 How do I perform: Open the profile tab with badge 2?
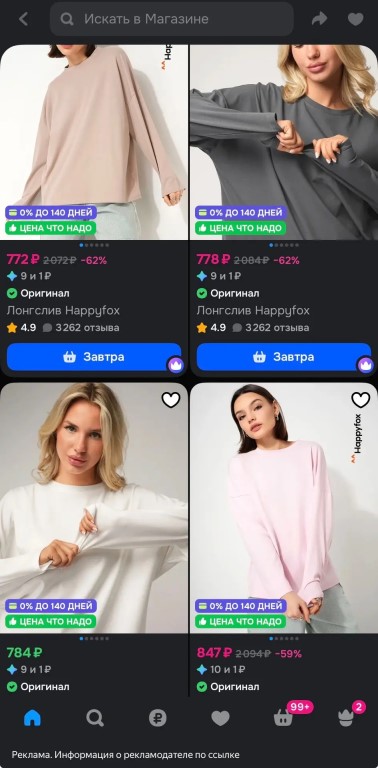[347, 716]
